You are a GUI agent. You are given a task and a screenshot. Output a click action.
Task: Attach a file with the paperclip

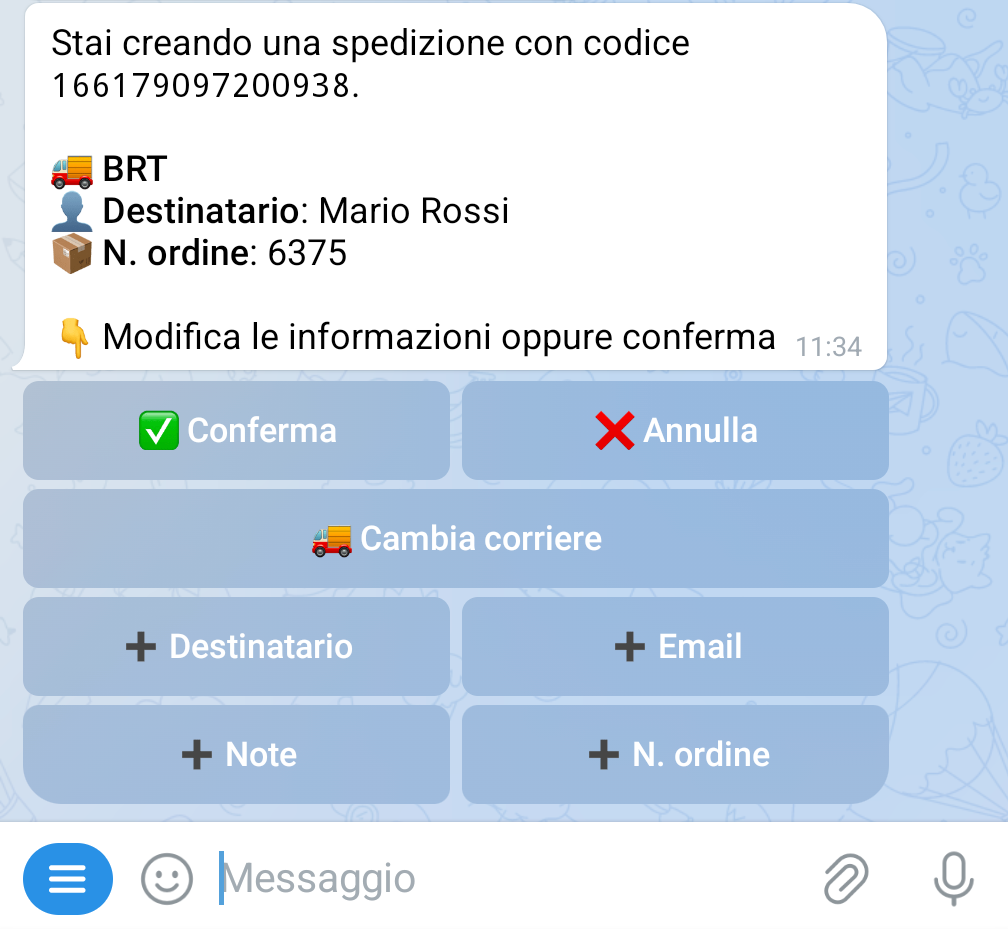[x=846, y=879]
